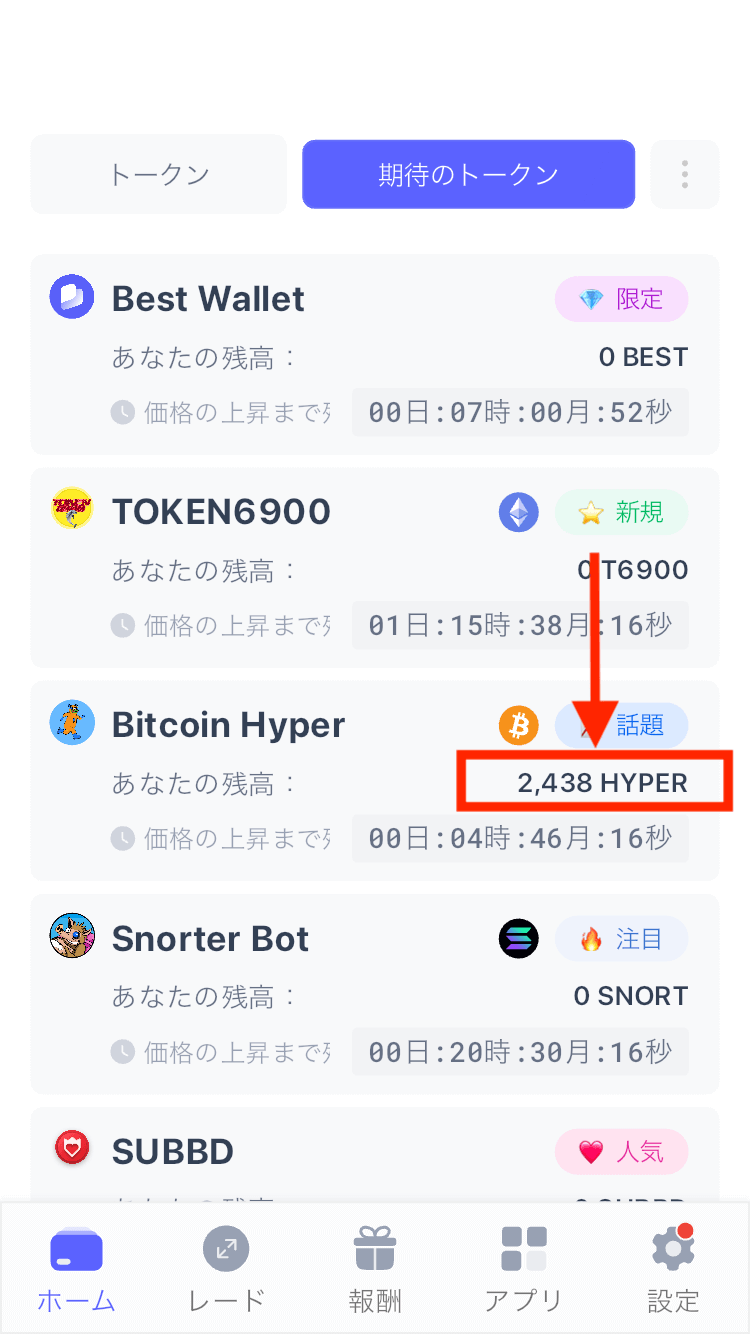Switch to the トークン tab

[x=158, y=175]
